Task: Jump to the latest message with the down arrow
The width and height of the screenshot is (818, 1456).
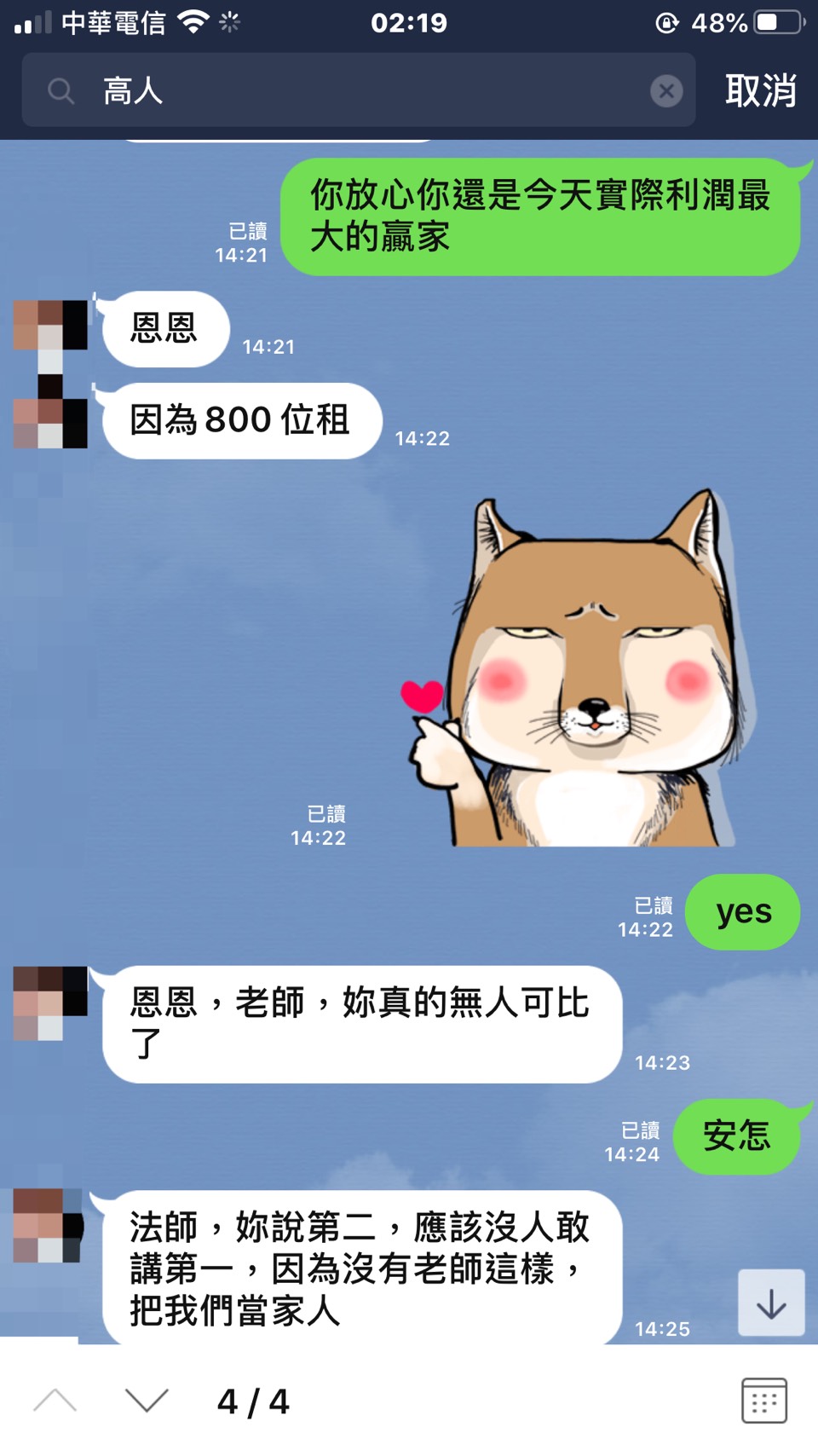Action: 770,1303
